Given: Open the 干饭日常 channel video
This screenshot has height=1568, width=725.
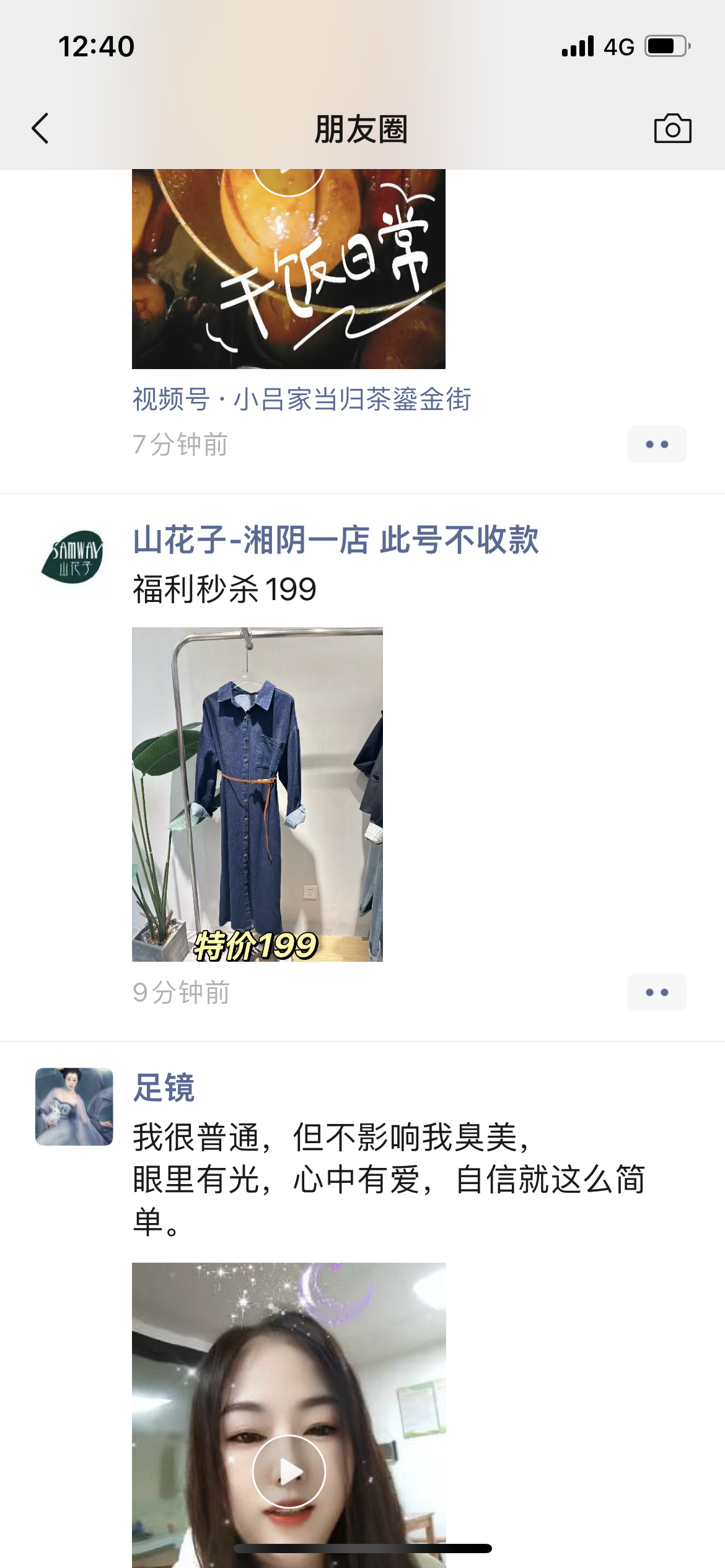Looking at the screenshot, I should [288, 269].
